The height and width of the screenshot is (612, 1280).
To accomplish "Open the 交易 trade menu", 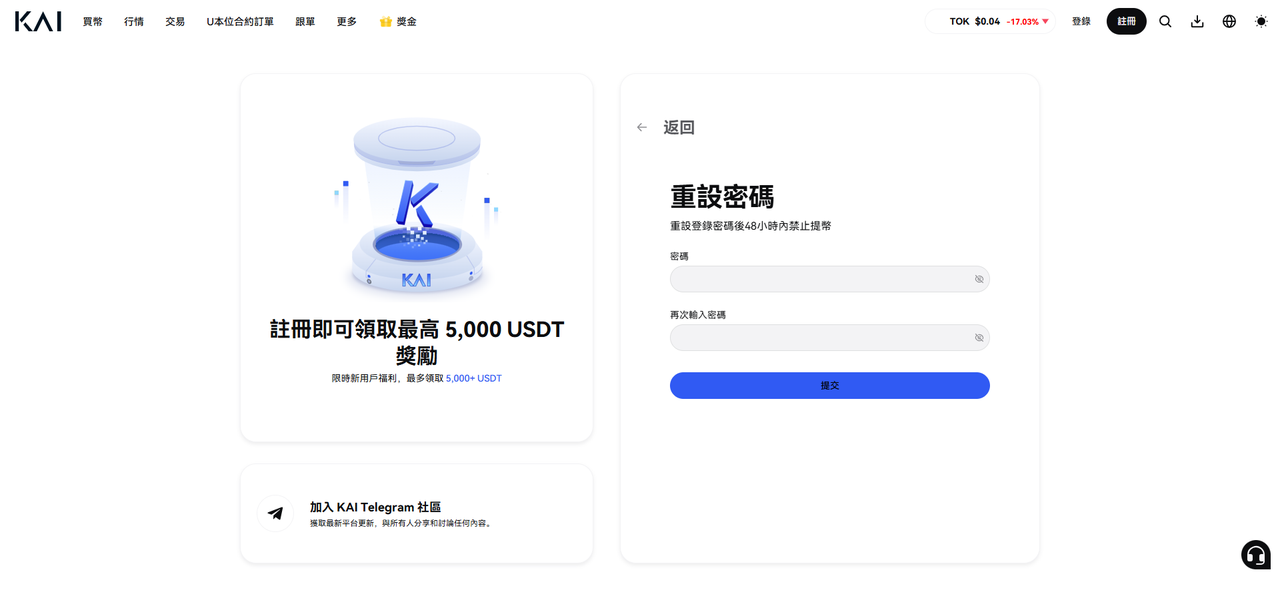I will [175, 21].
